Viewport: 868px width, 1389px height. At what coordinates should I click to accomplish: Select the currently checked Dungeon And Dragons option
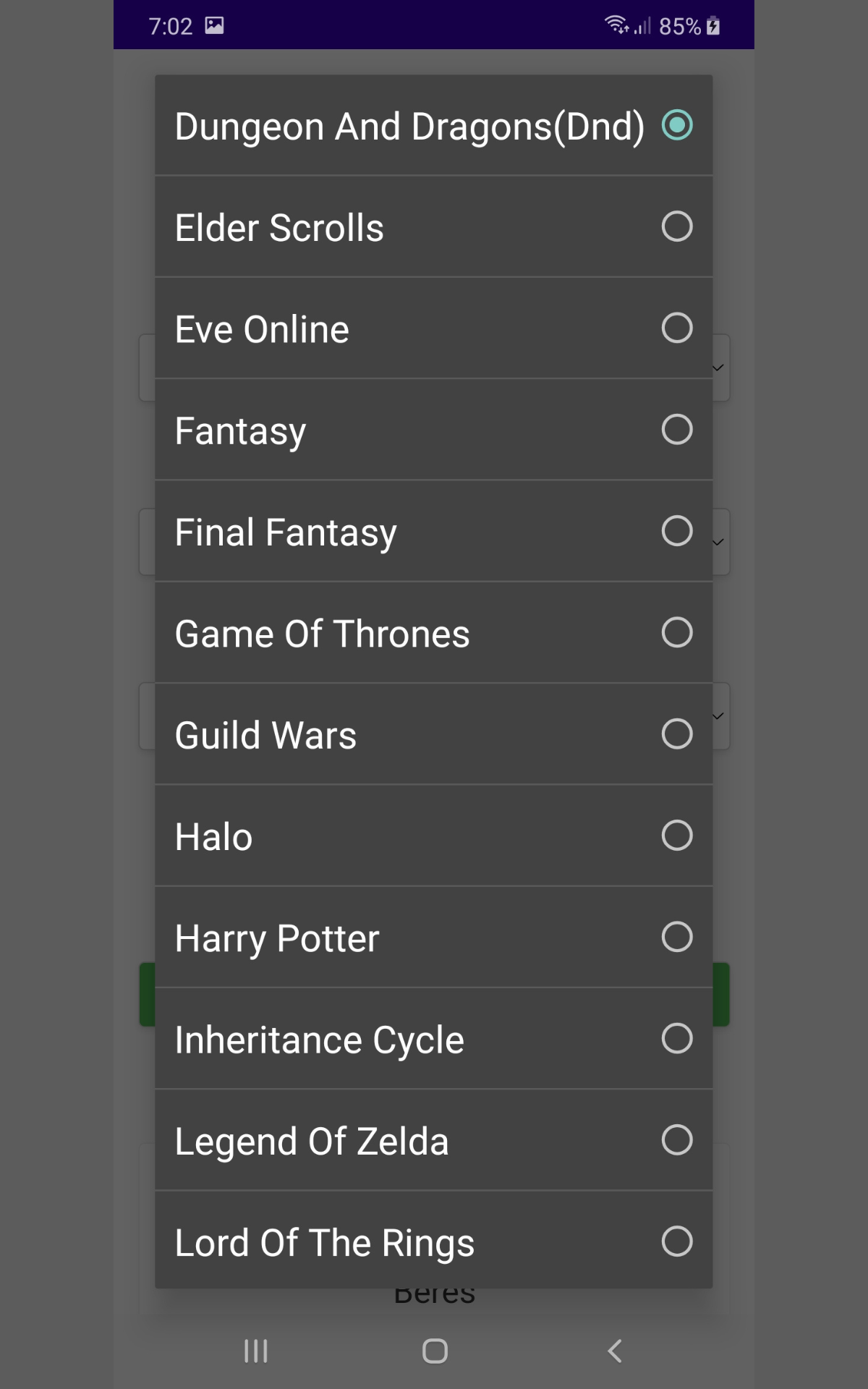tap(434, 125)
